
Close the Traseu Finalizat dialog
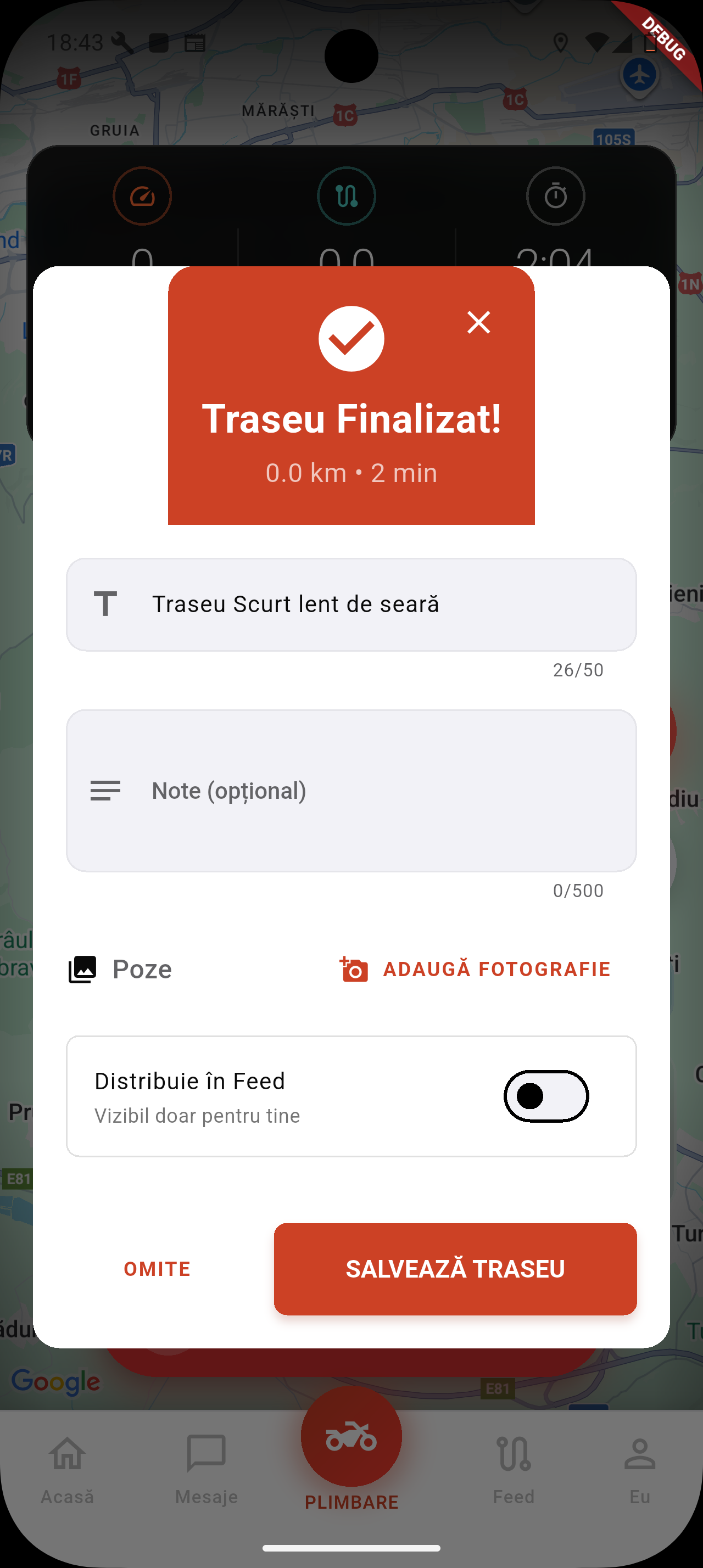(x=478, y=323)
